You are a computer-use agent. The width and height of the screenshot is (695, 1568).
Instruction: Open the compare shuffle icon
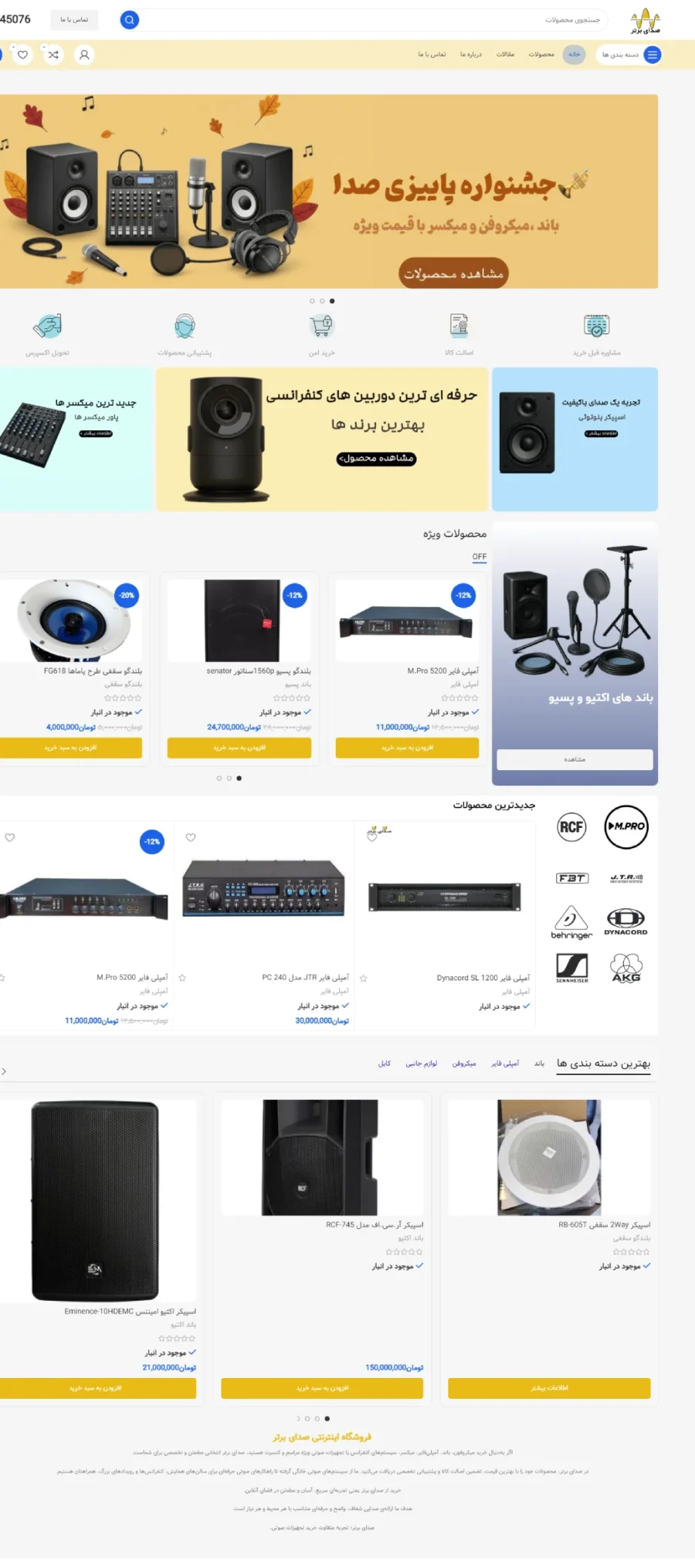point(53,55)
